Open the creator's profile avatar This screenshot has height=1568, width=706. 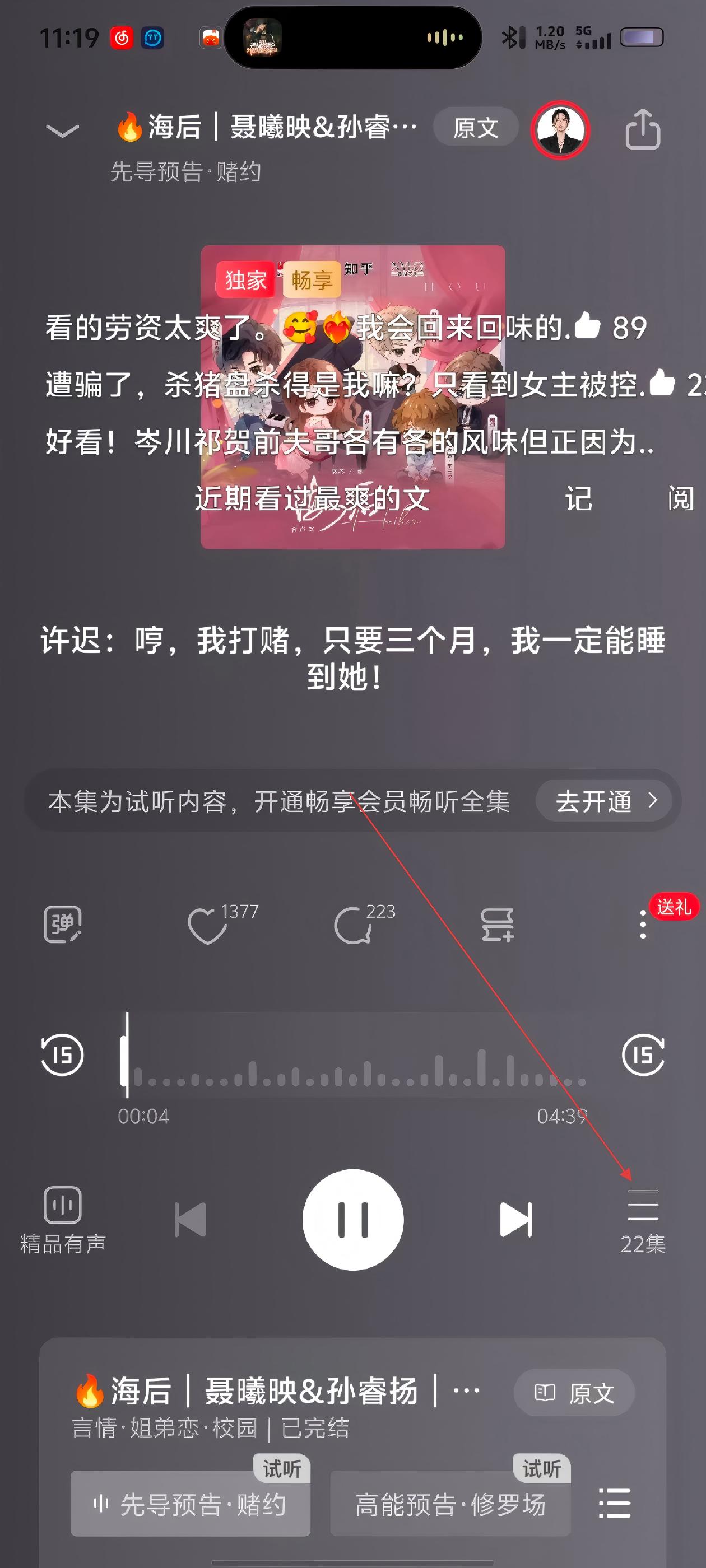(560, 129)
